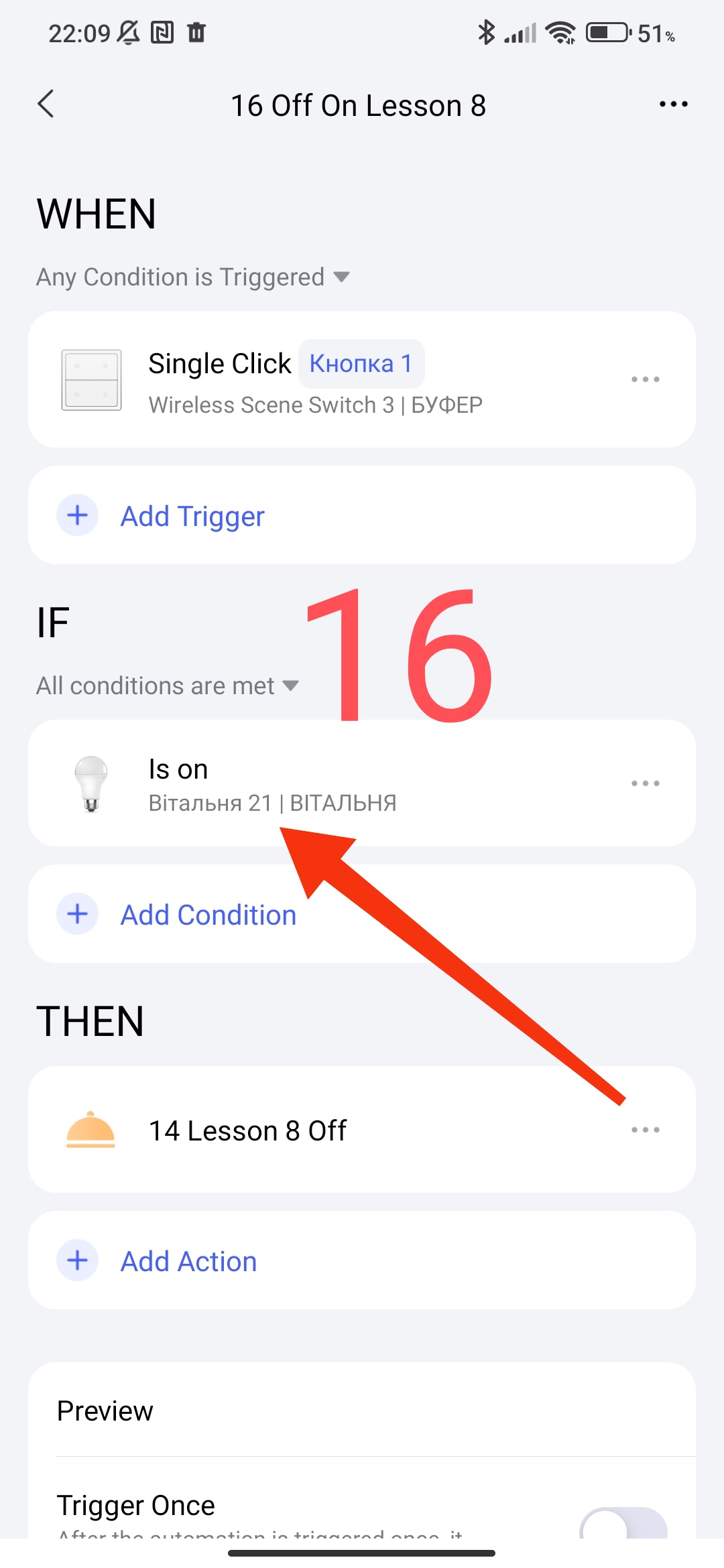Open the overflow menu in the header
The image size is (724, 1568).
[673, 105]
